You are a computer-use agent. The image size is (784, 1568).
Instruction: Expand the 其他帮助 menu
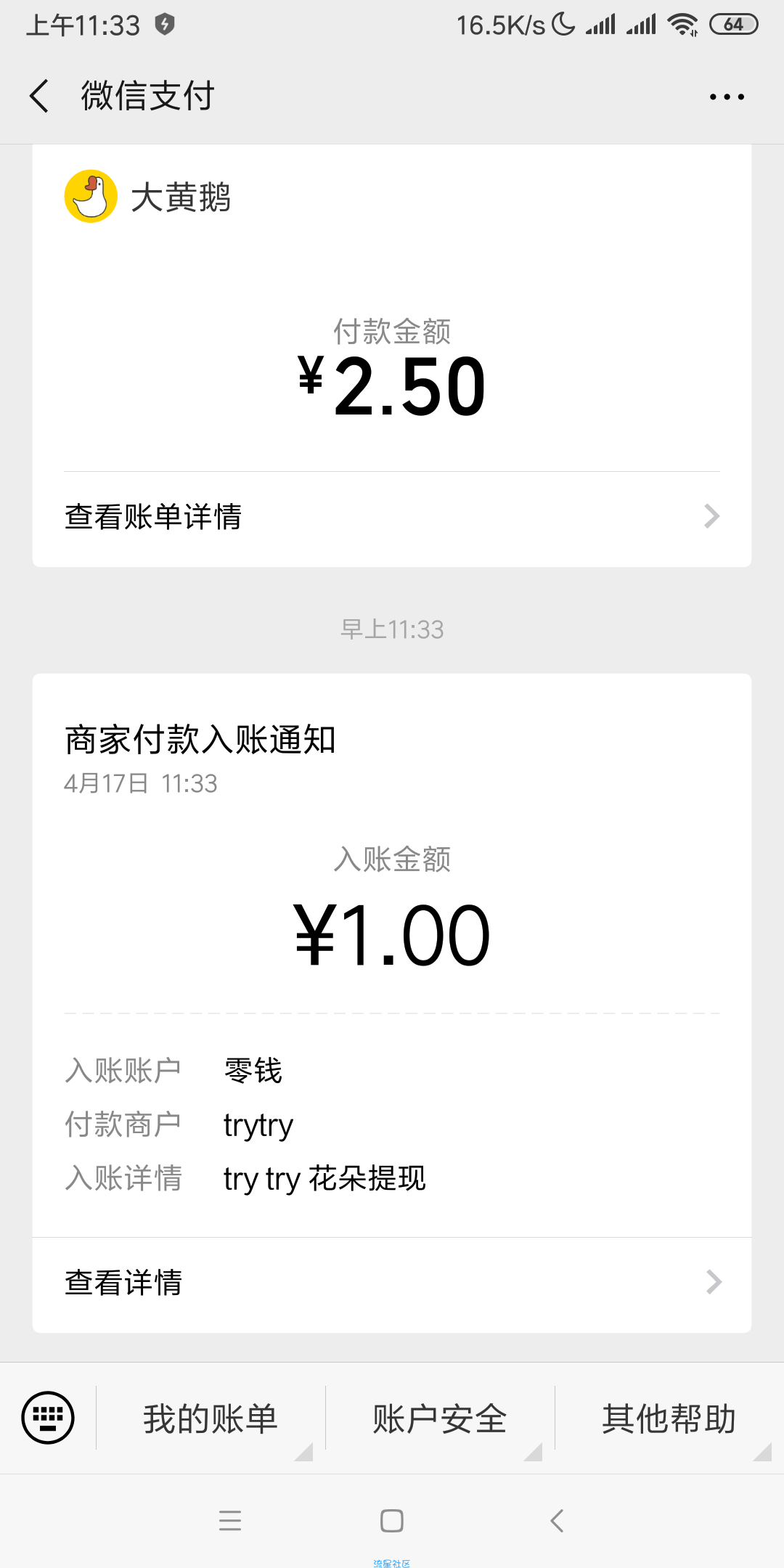pyautogui.click(x=669, y=1418)
